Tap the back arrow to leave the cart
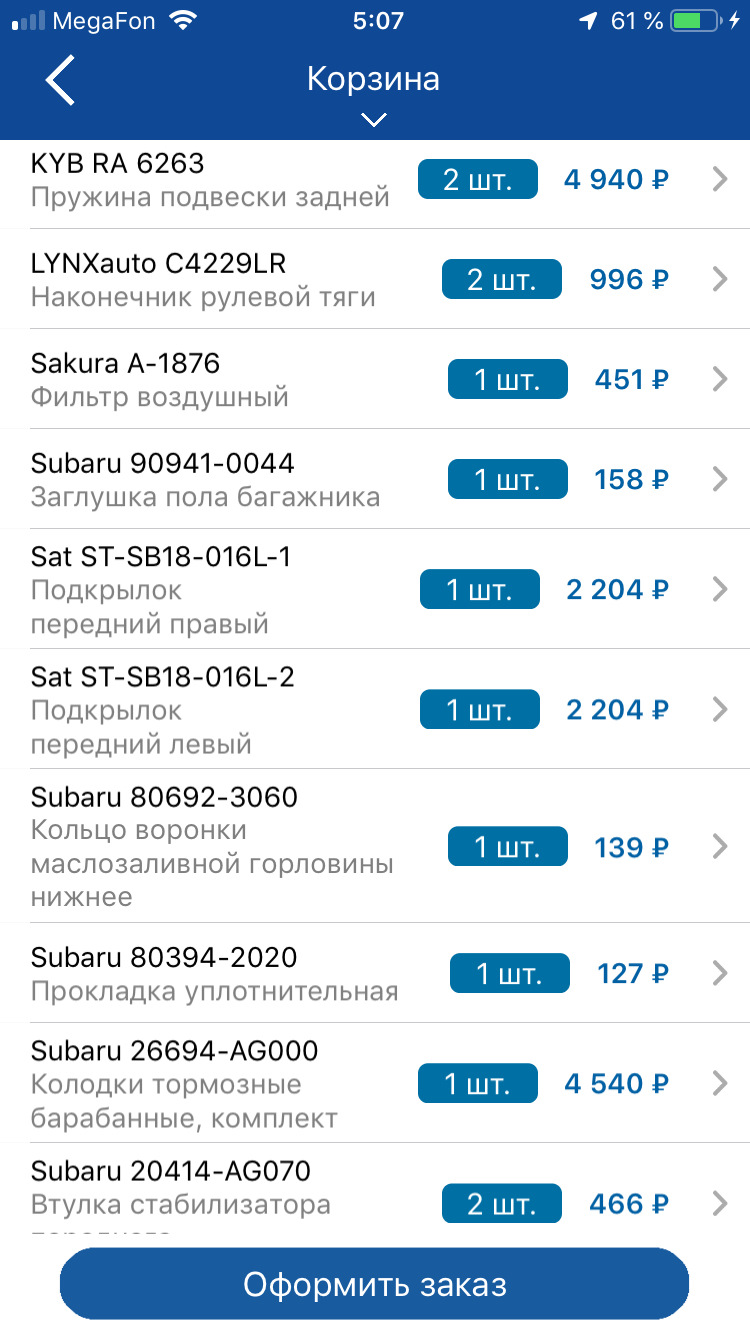750x1334 pixels. pos(60,80)
